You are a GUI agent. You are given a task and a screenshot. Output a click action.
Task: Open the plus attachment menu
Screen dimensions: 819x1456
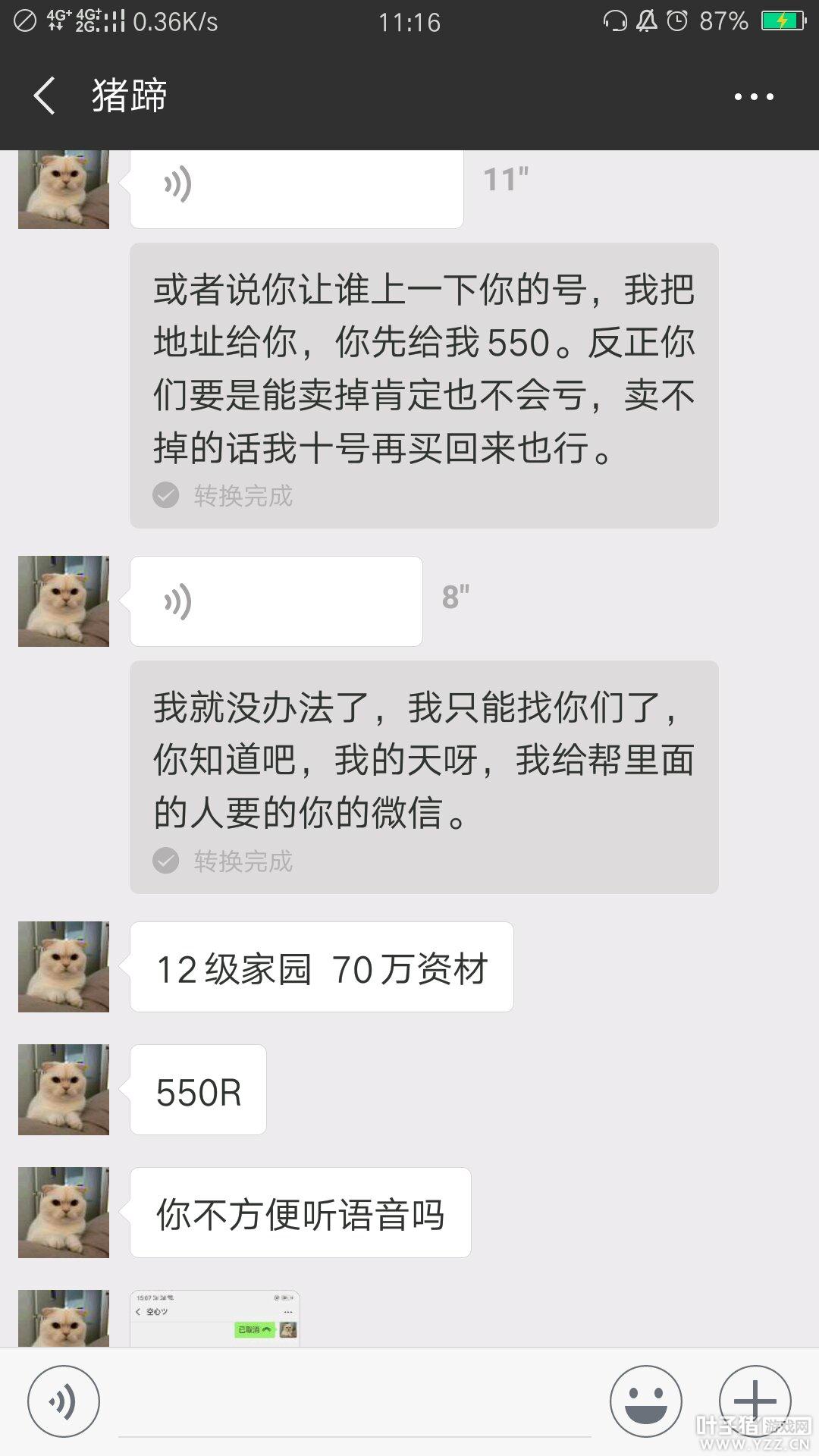(x=755, y=1401)
